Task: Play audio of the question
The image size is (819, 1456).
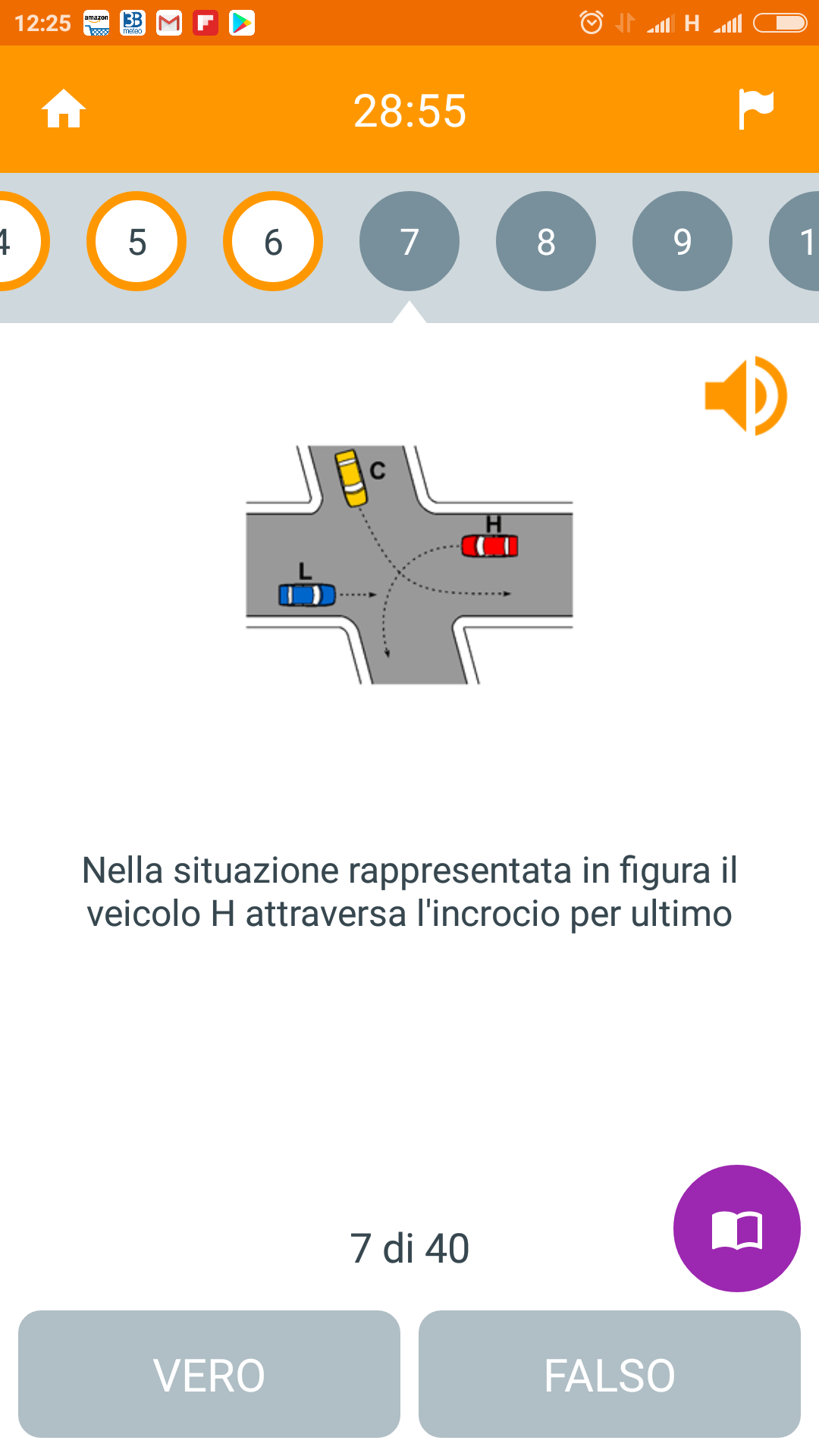Action: click(x=746, y=396)
